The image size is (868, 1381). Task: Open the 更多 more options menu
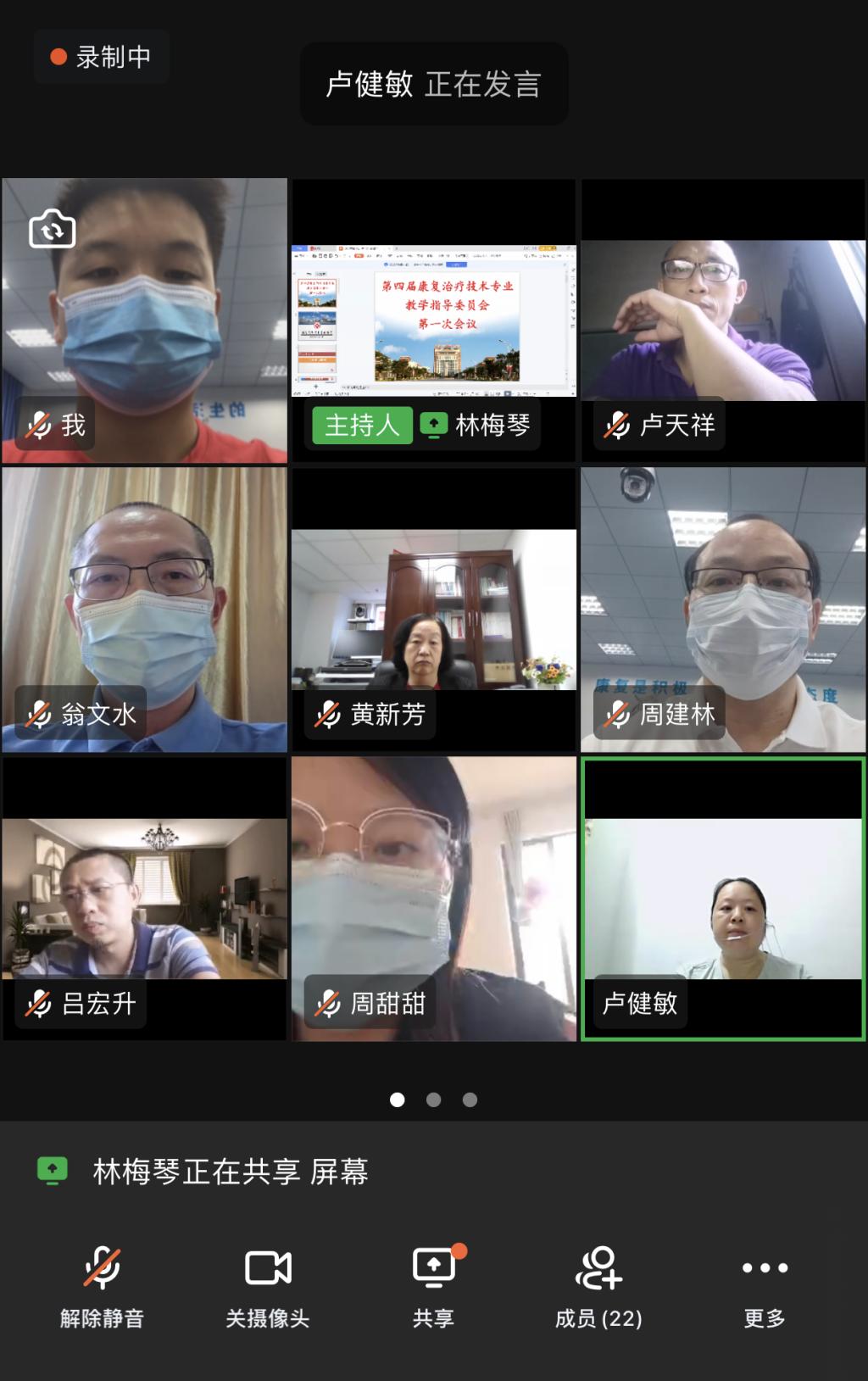[765, 1284]
